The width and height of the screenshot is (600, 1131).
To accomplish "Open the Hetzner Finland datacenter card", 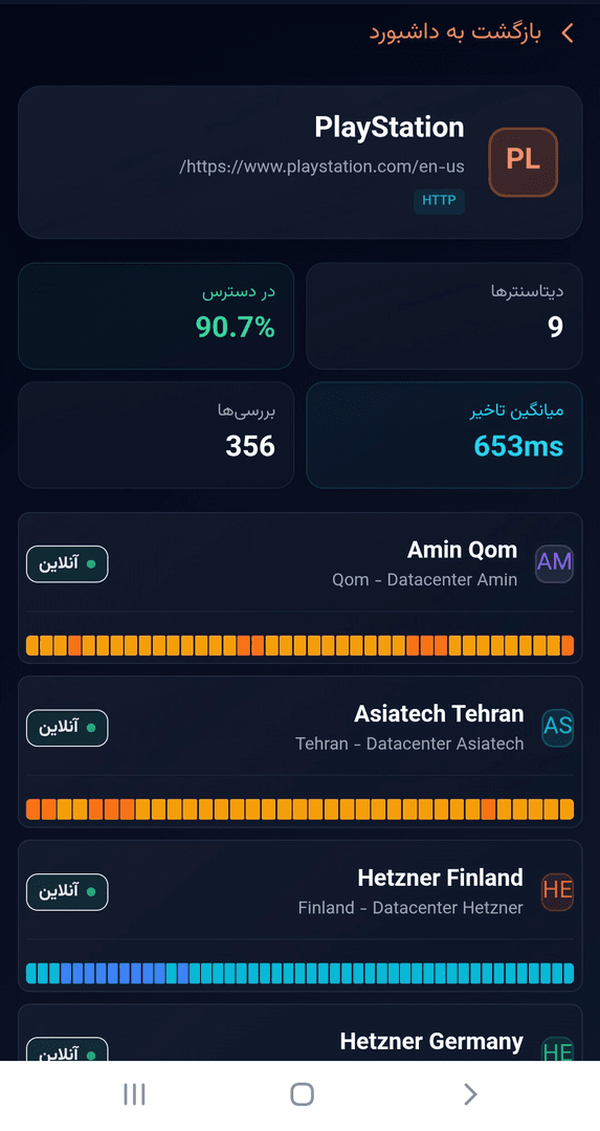I will [x=300, y=915].
